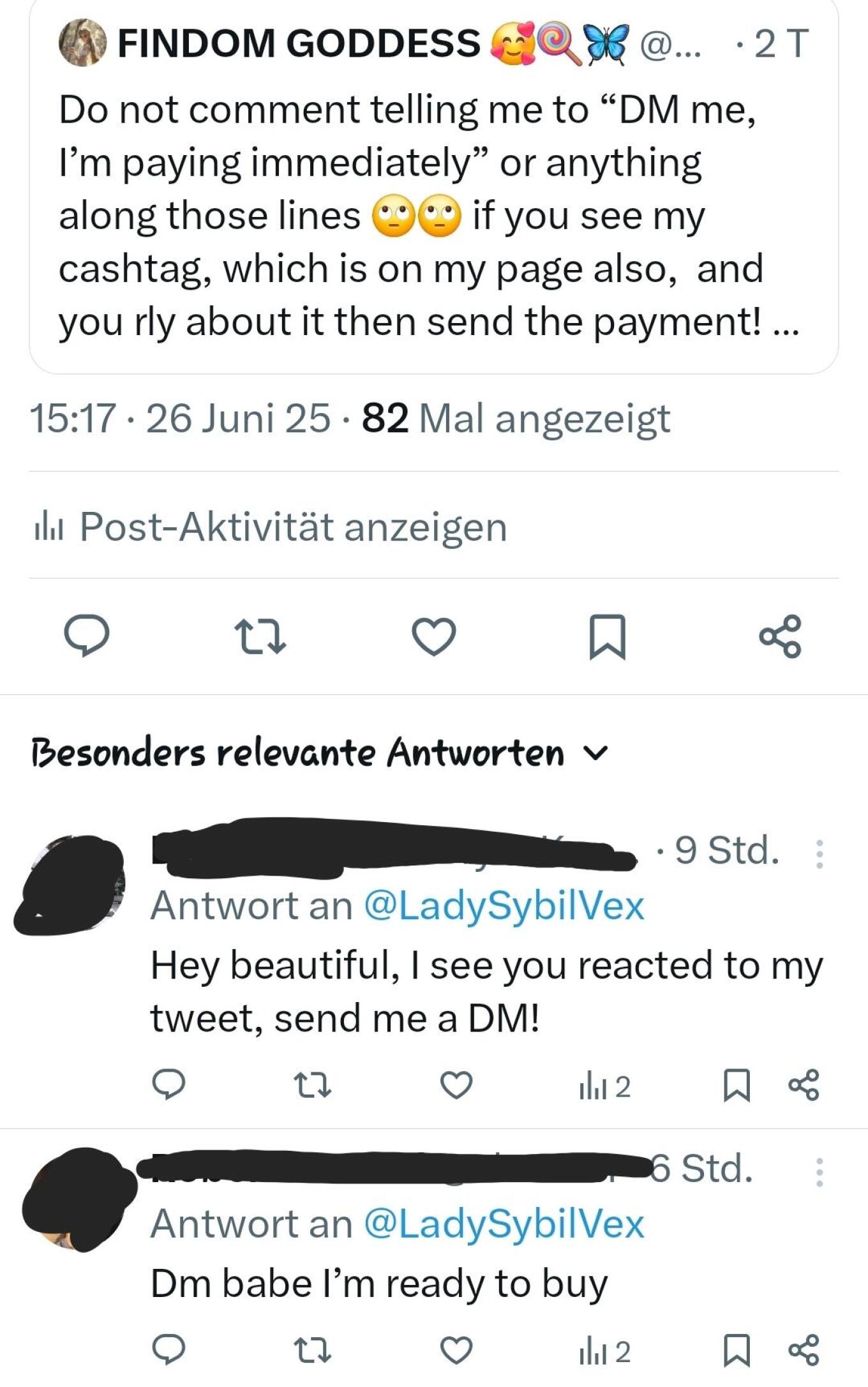Open @LadySybilVex link in the 9 Std. reply
Viewport: 868px width, 1387px height.
tap(504, 906)
